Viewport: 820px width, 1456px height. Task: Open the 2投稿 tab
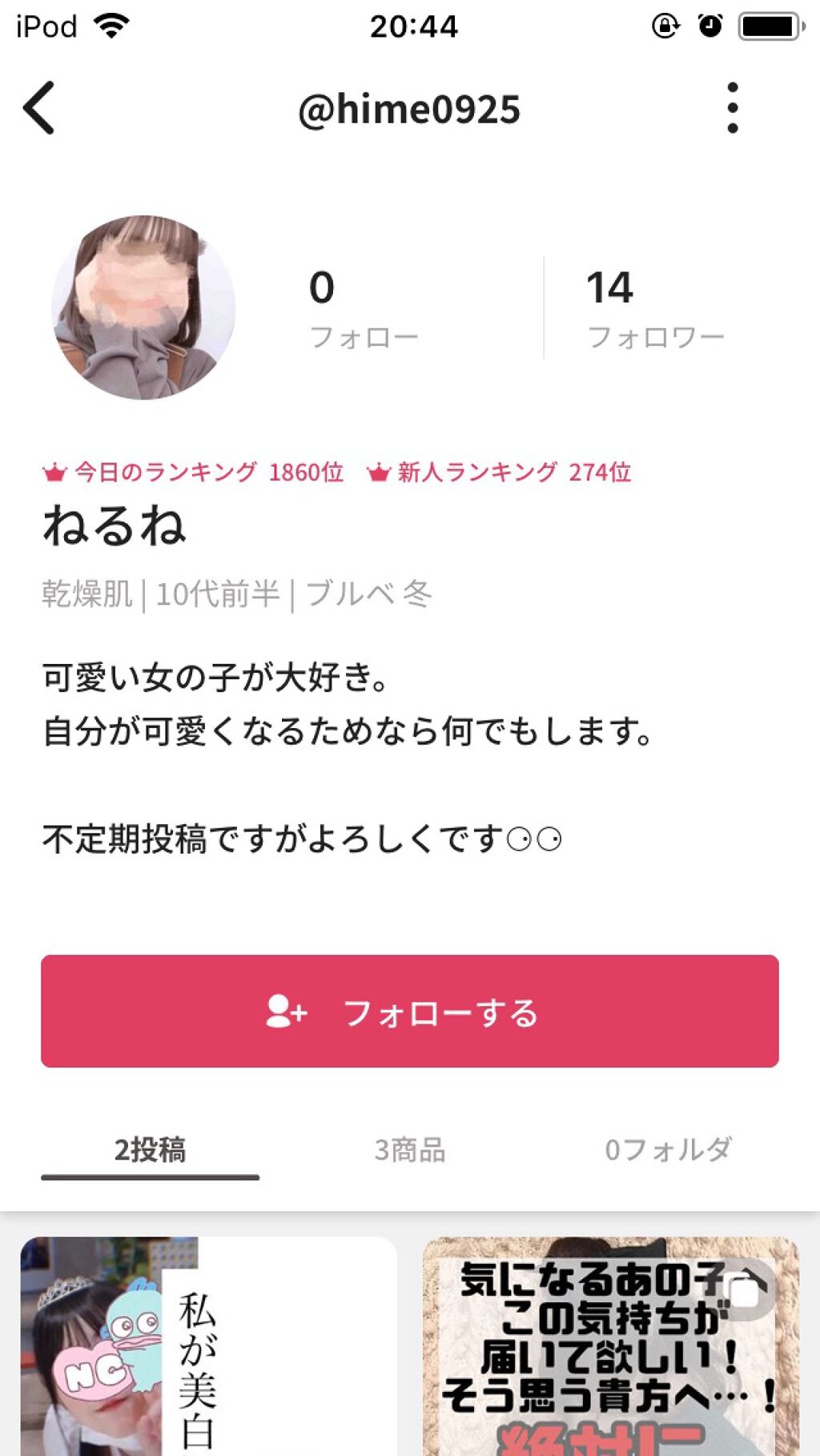[151, 1150]
